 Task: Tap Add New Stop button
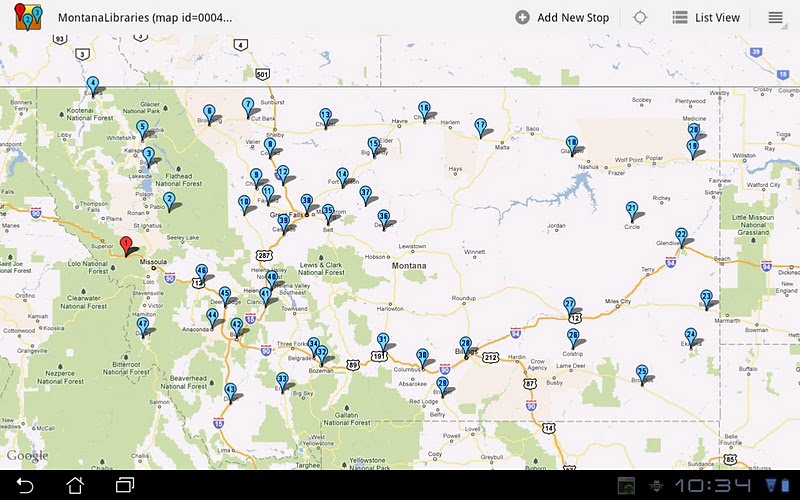pos(562,18)
